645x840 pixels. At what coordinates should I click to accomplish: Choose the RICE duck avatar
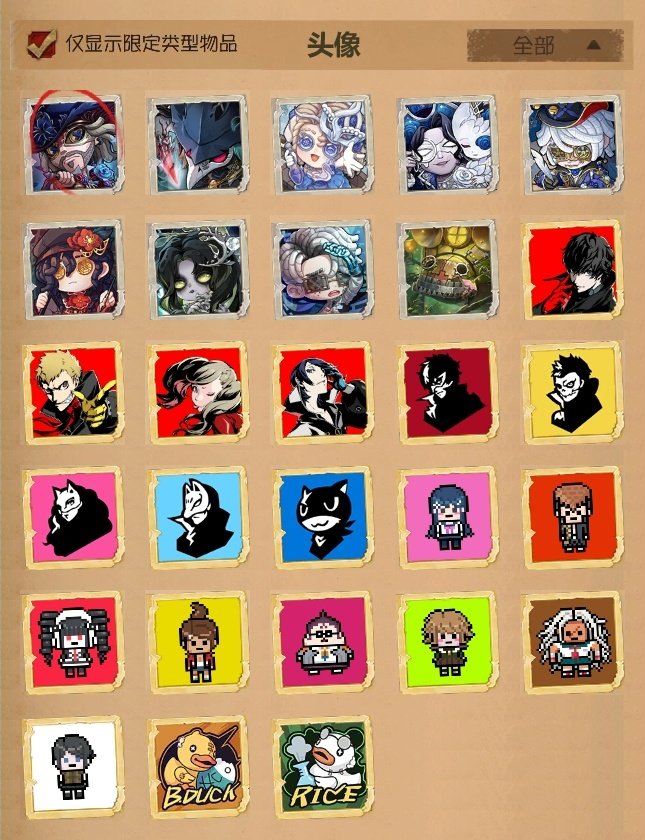[x=322, y=765]
